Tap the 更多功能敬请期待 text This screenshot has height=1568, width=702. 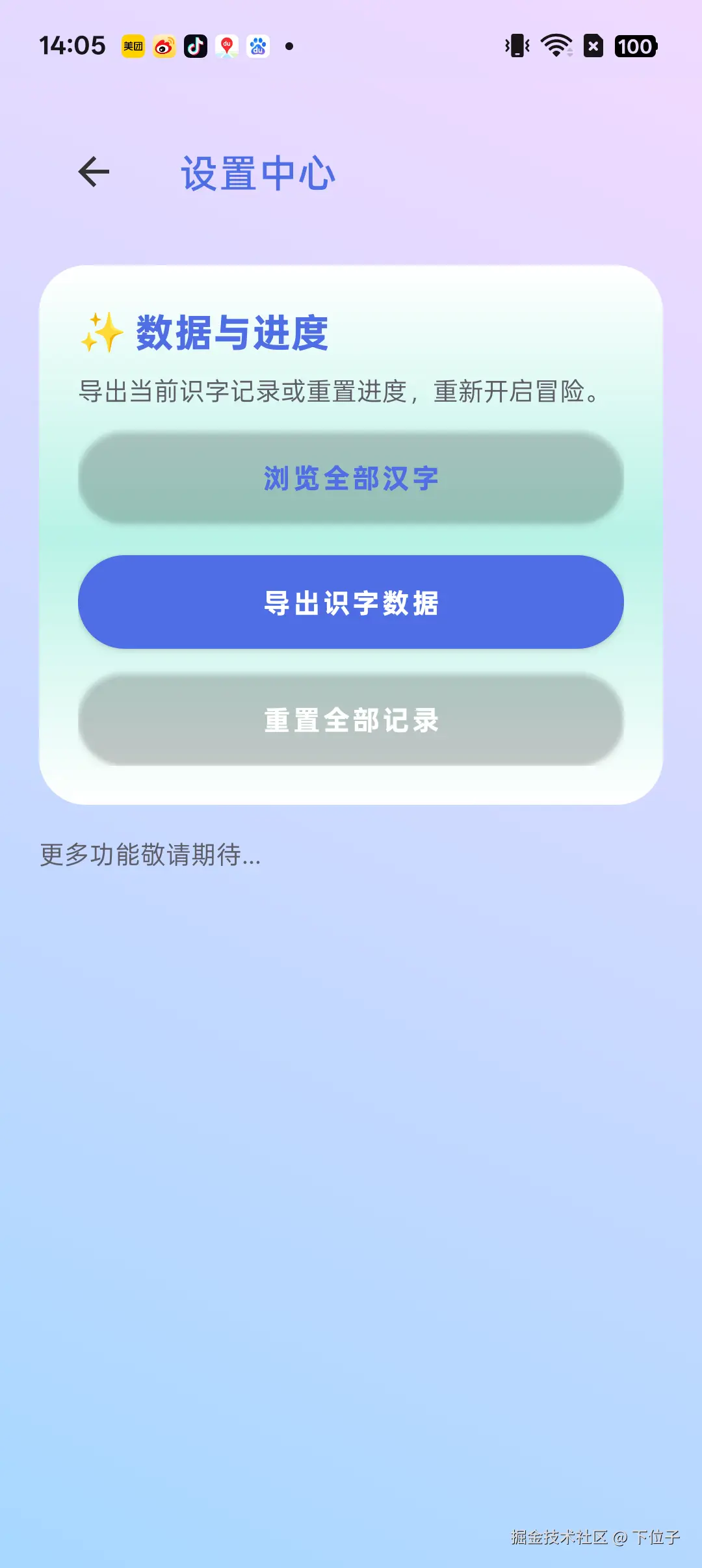click(x=151, y=857)
